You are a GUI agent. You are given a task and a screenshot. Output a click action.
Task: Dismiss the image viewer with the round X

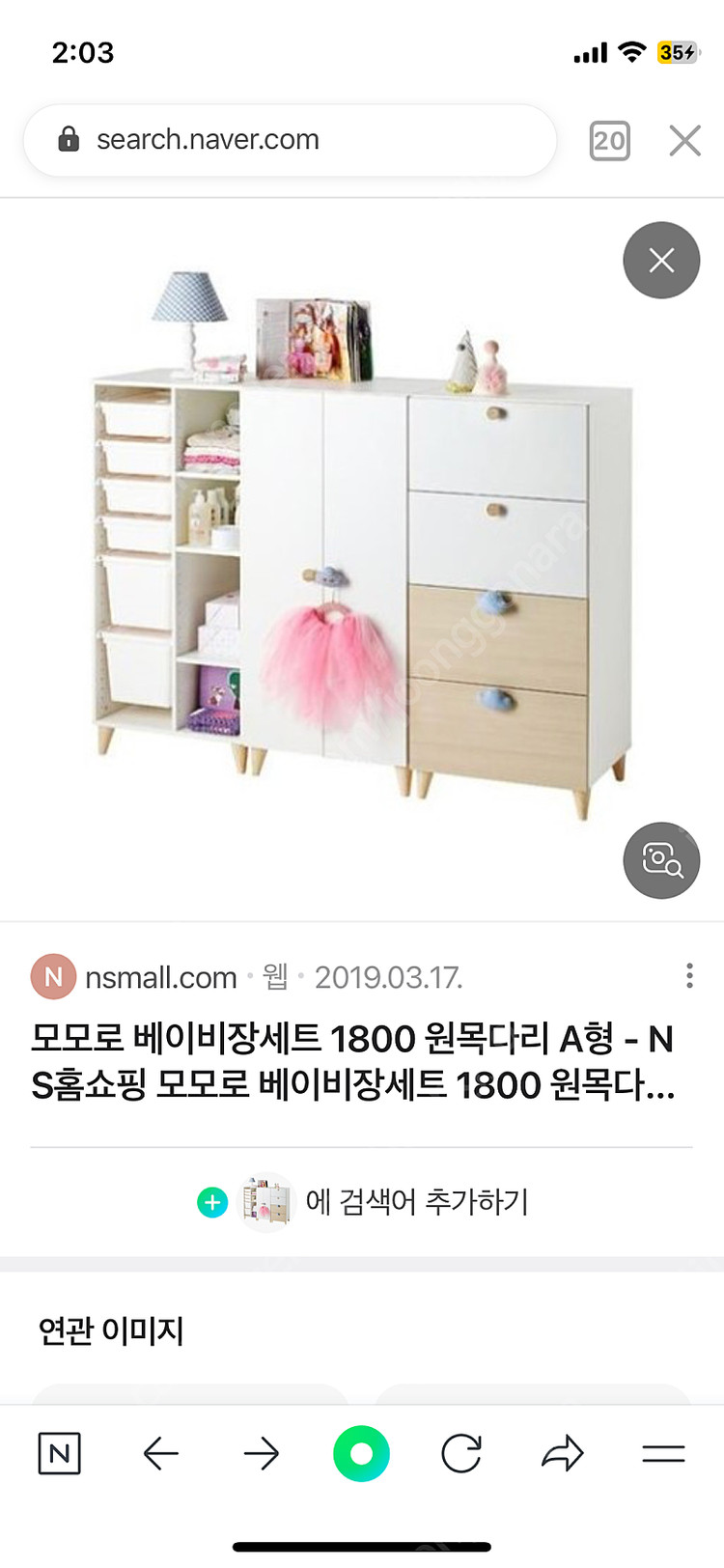click(661, 260)
